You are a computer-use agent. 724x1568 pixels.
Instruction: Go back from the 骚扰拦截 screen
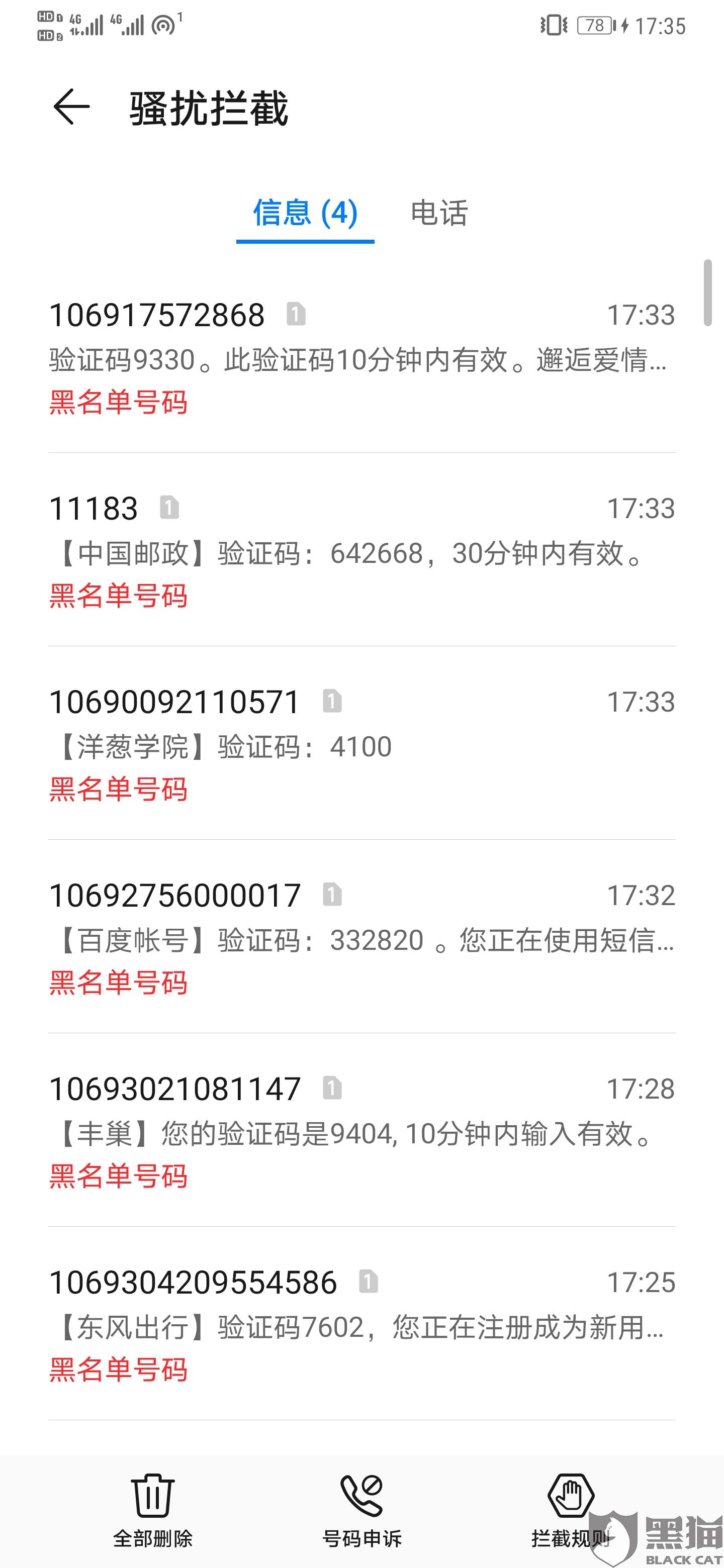pos(71,107)
